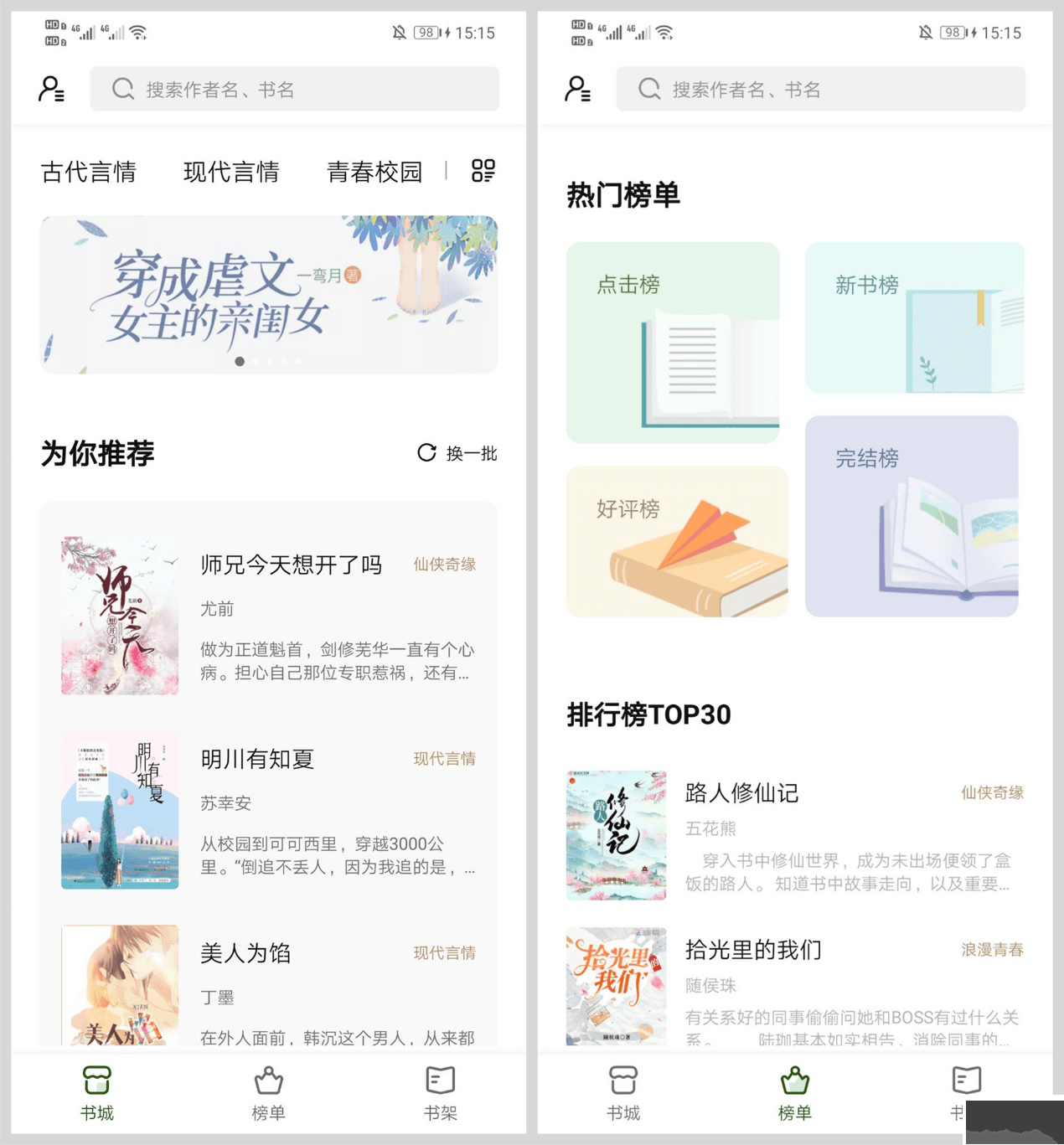This screenshot has width=1064, height=1145.
Task: Open the all-categories grid icon
Action: pyautogui.click(x=483, y=171)
